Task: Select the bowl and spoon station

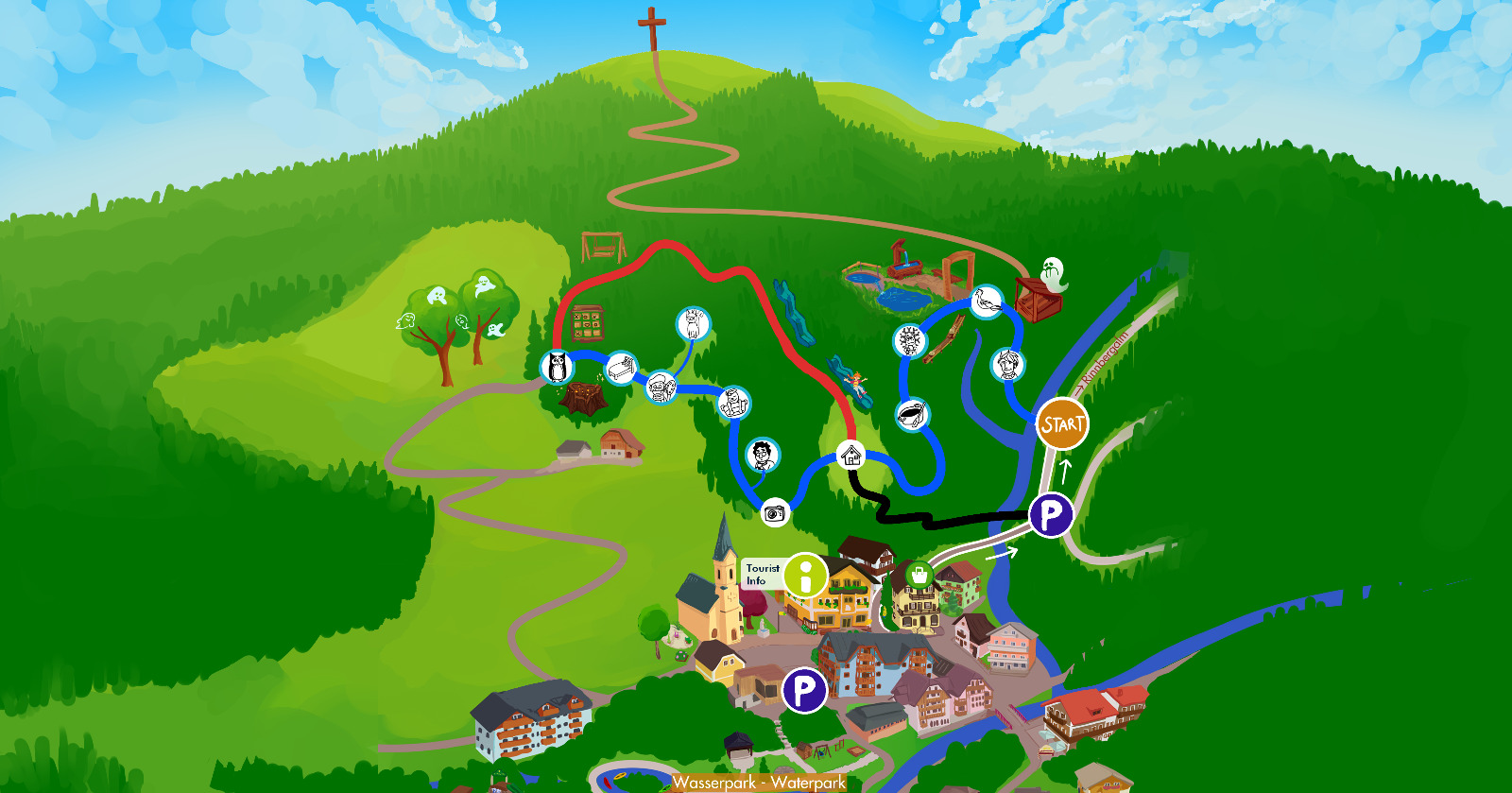Action: click(x=912, y=413)
